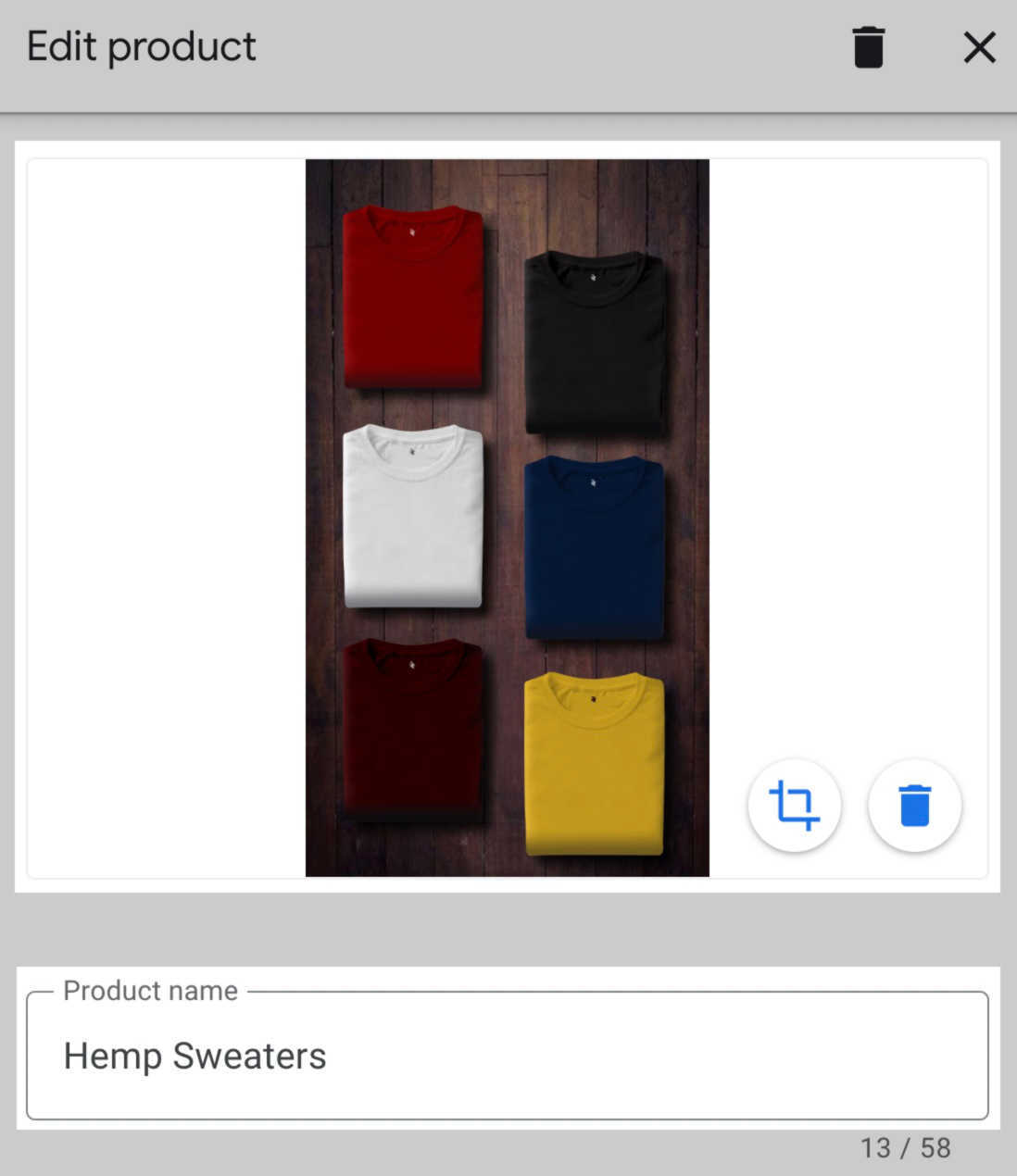Remove the product photo with the blue trash button
The height and width of the screenshot is (1176, 1017).
pyautogui.click(x=914, y=806)
